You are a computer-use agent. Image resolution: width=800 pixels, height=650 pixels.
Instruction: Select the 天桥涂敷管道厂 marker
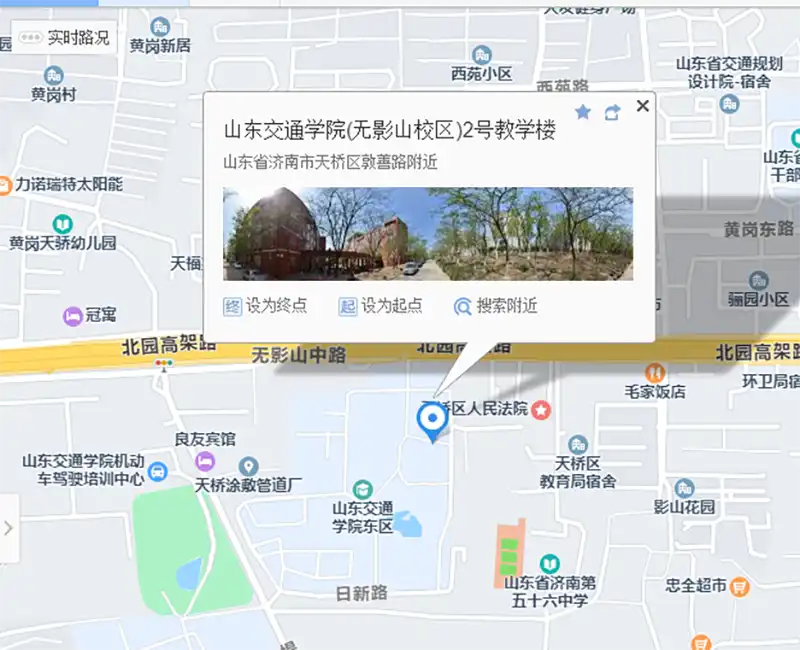pyautogui.click(x=249, y=467)
